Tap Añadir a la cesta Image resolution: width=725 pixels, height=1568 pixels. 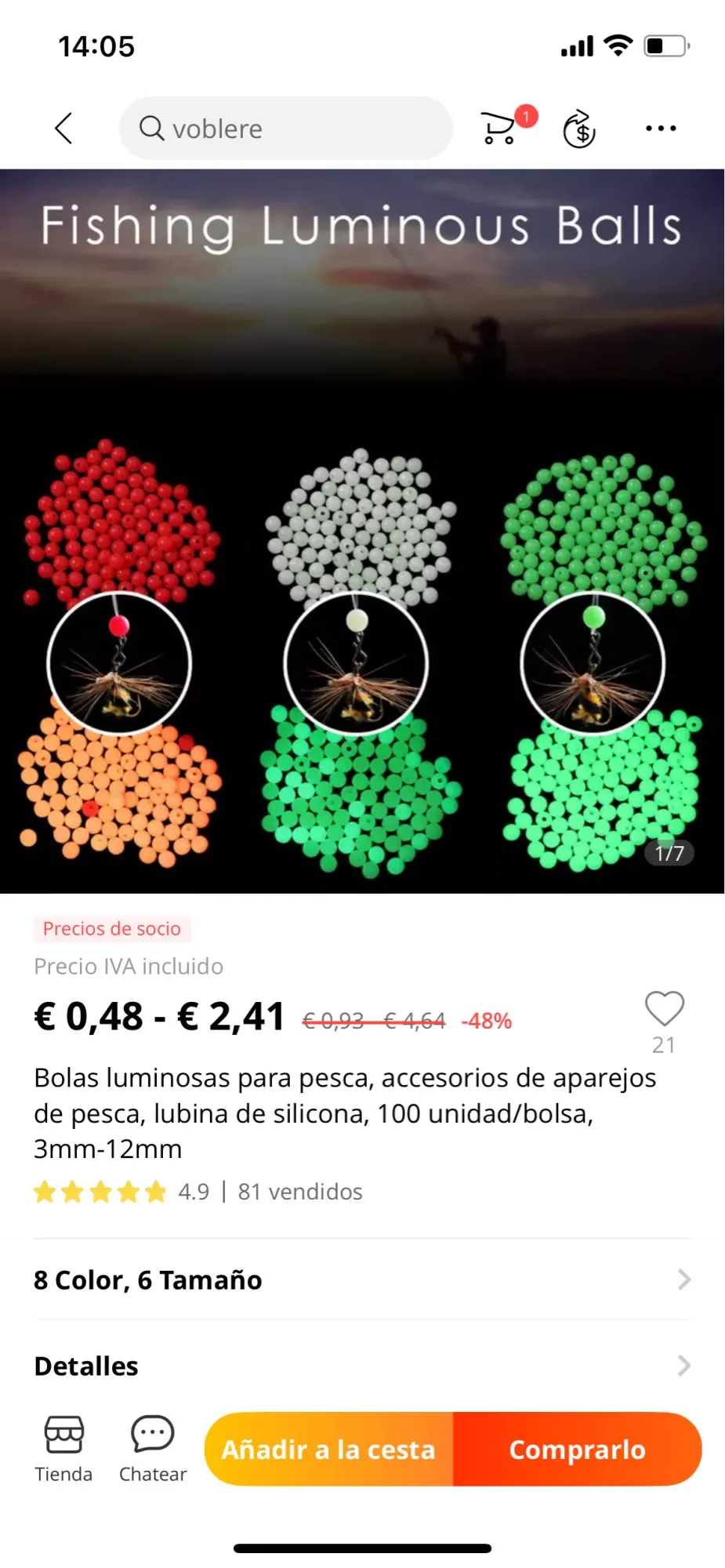coord(328,1450)
